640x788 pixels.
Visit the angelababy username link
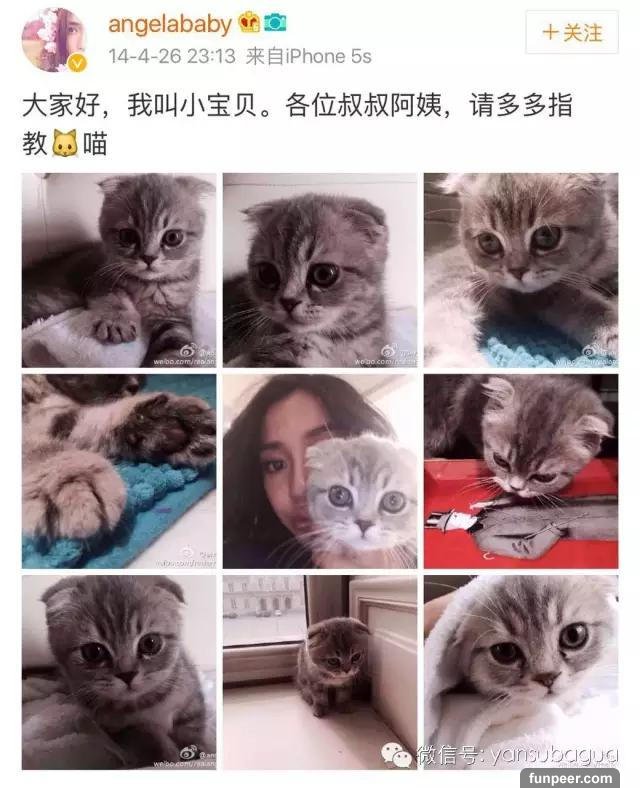click(x=170, y=23)
